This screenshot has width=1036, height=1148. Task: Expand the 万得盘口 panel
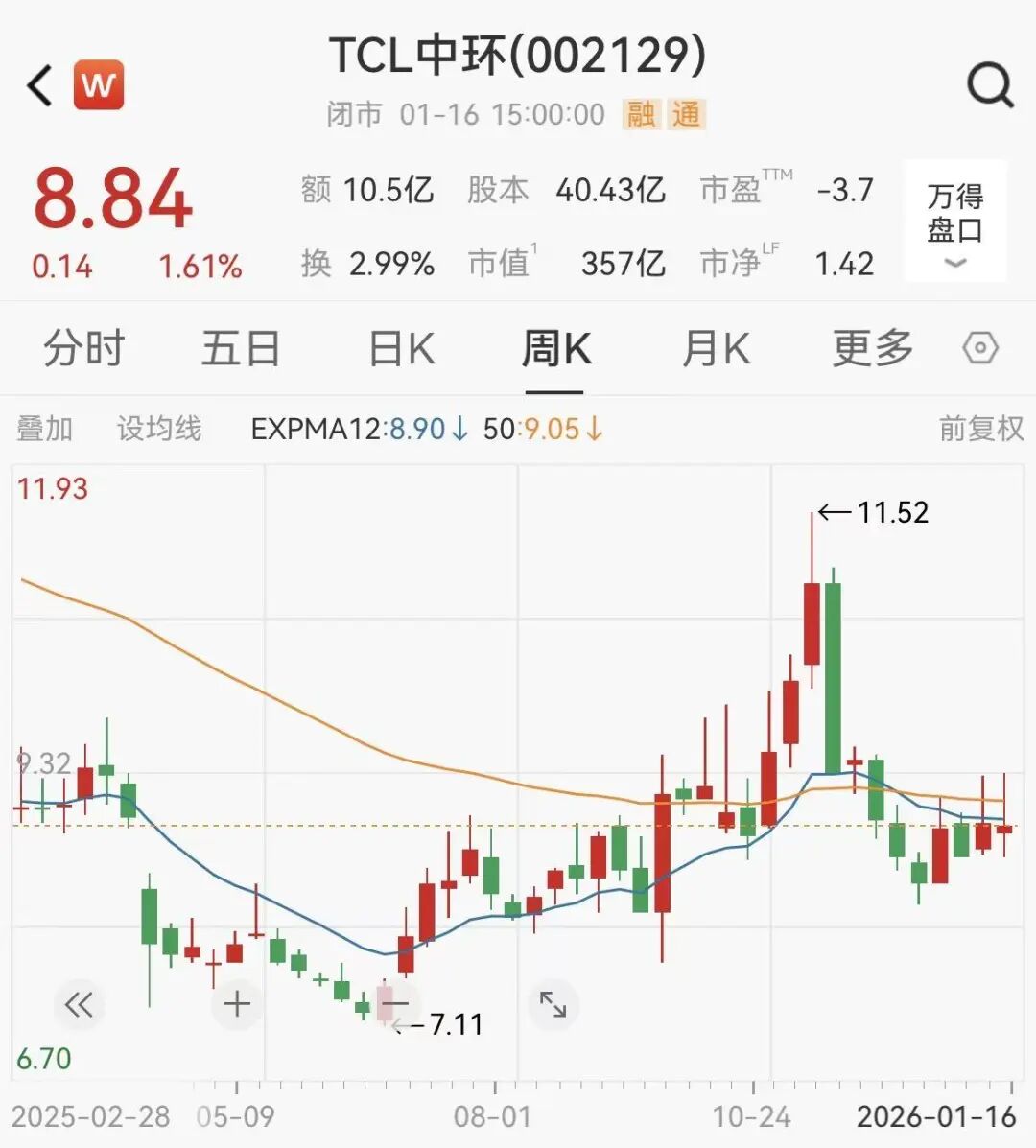coord(955,223)
